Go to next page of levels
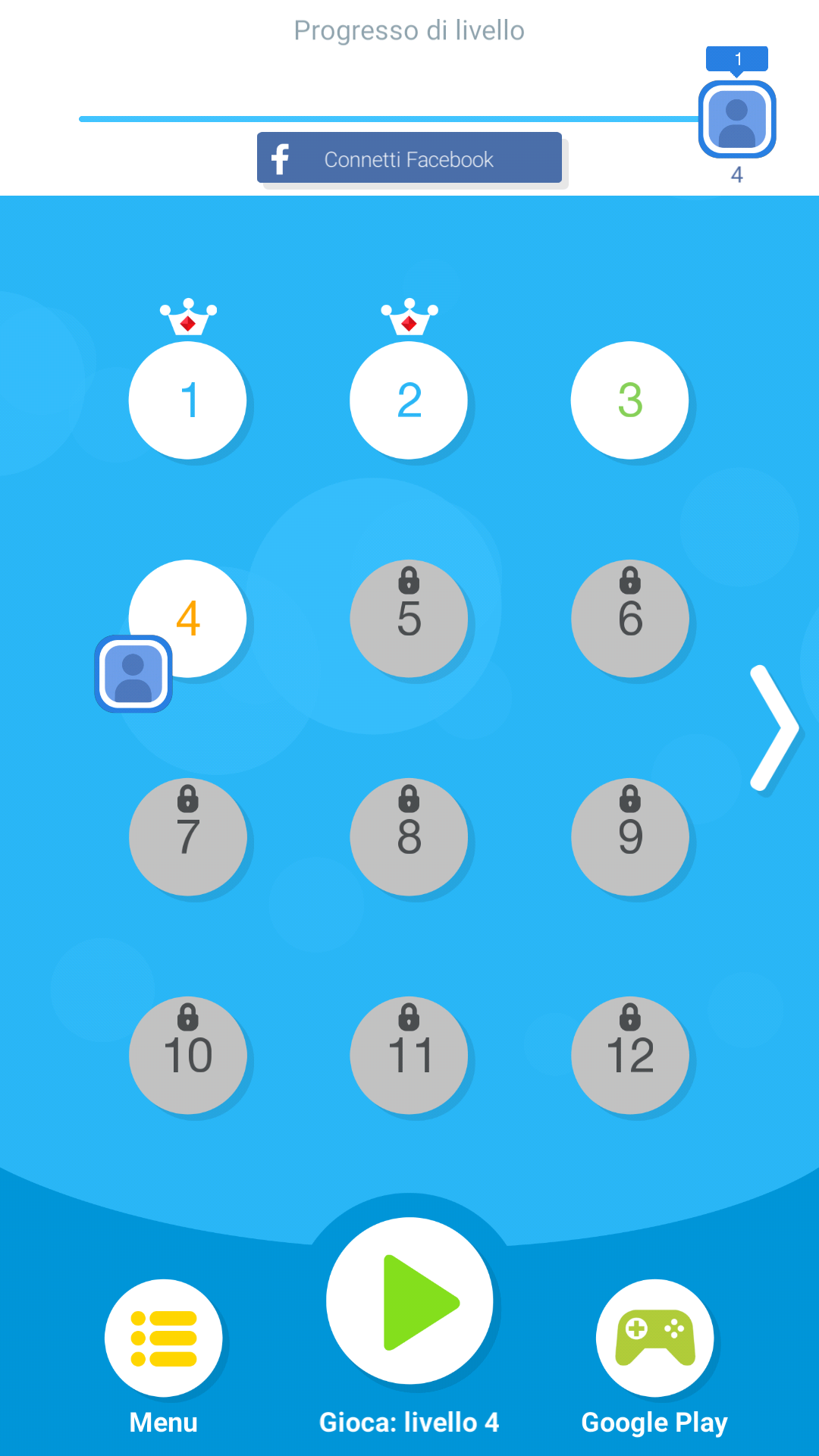The image size is (819, 1456). click(x=773, y=728)
